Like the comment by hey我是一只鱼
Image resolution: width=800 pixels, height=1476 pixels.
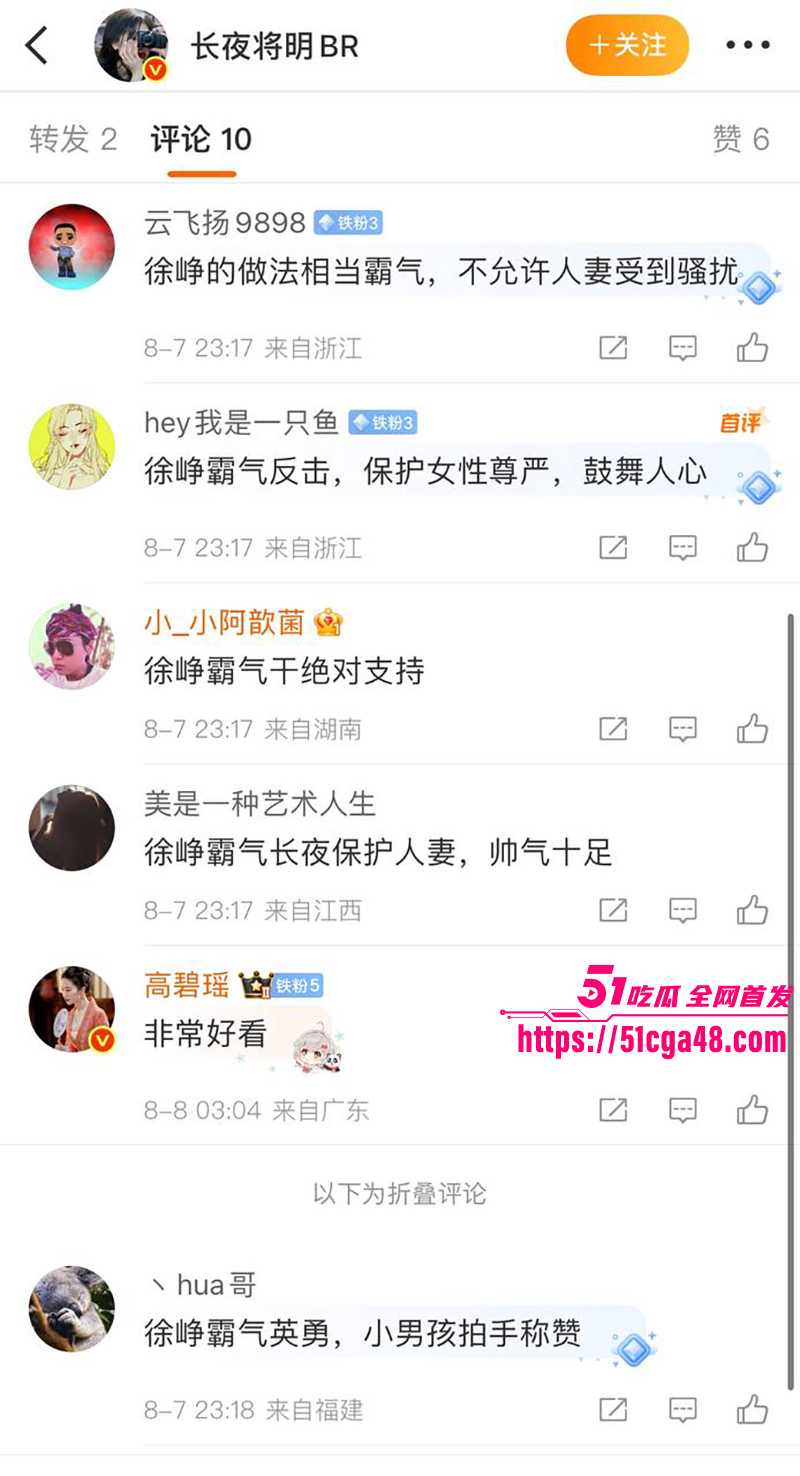[752, 548]
